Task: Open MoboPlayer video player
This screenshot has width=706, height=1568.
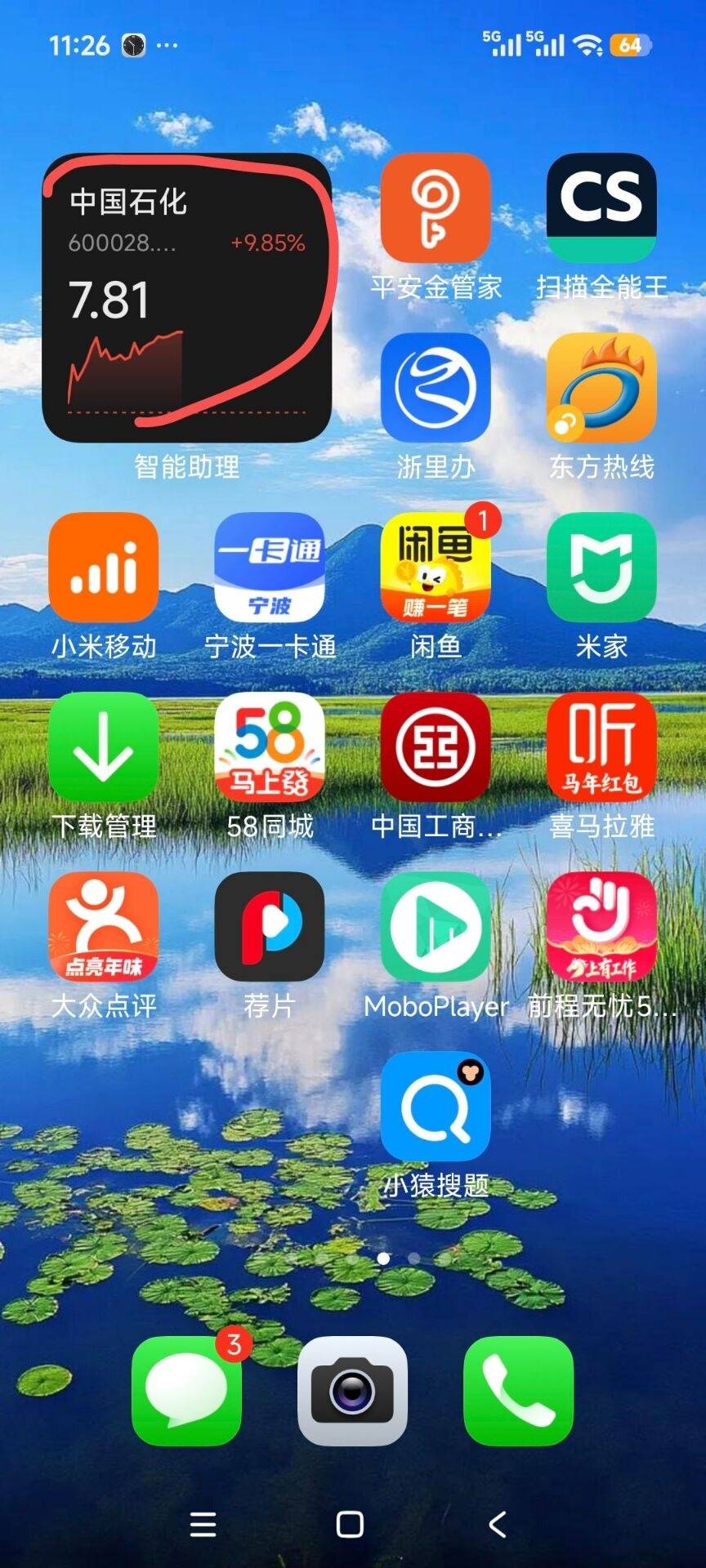Action: pyautogui.click(x=436, y=927)
